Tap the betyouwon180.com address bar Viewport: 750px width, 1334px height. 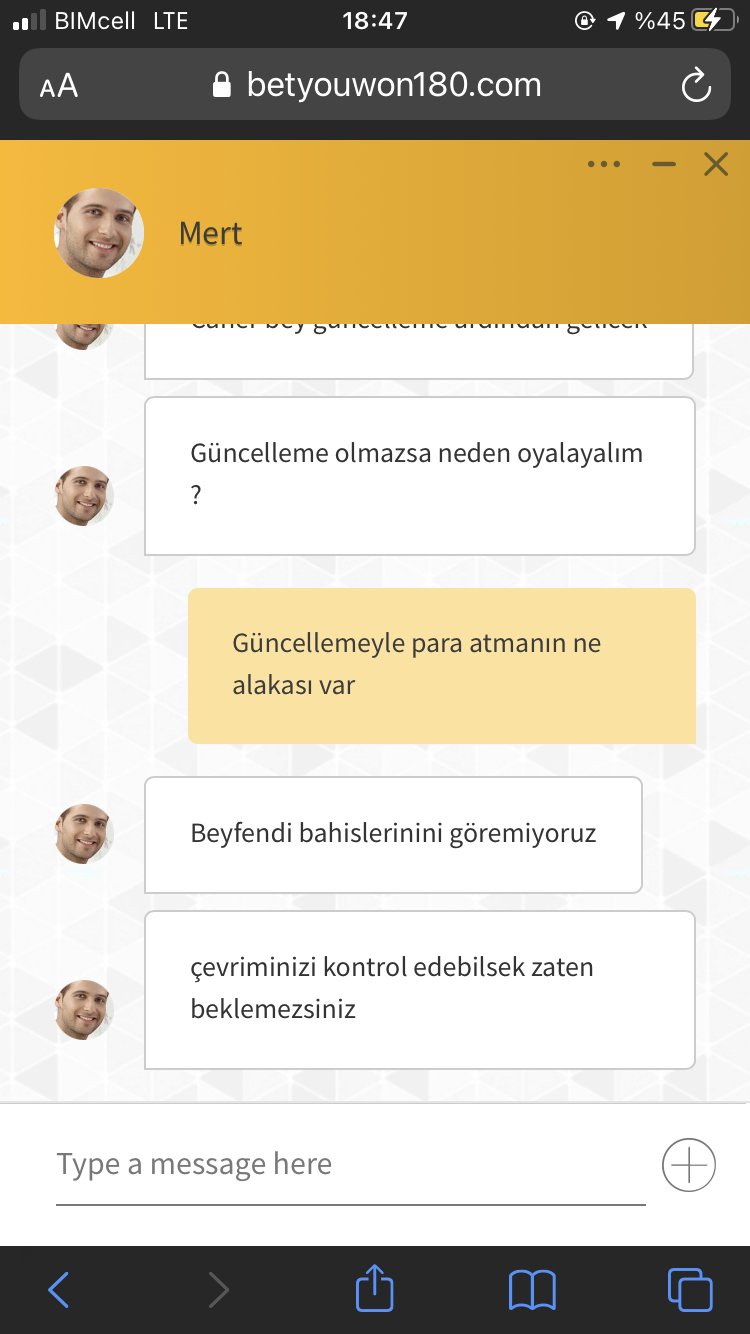(377, 85)
